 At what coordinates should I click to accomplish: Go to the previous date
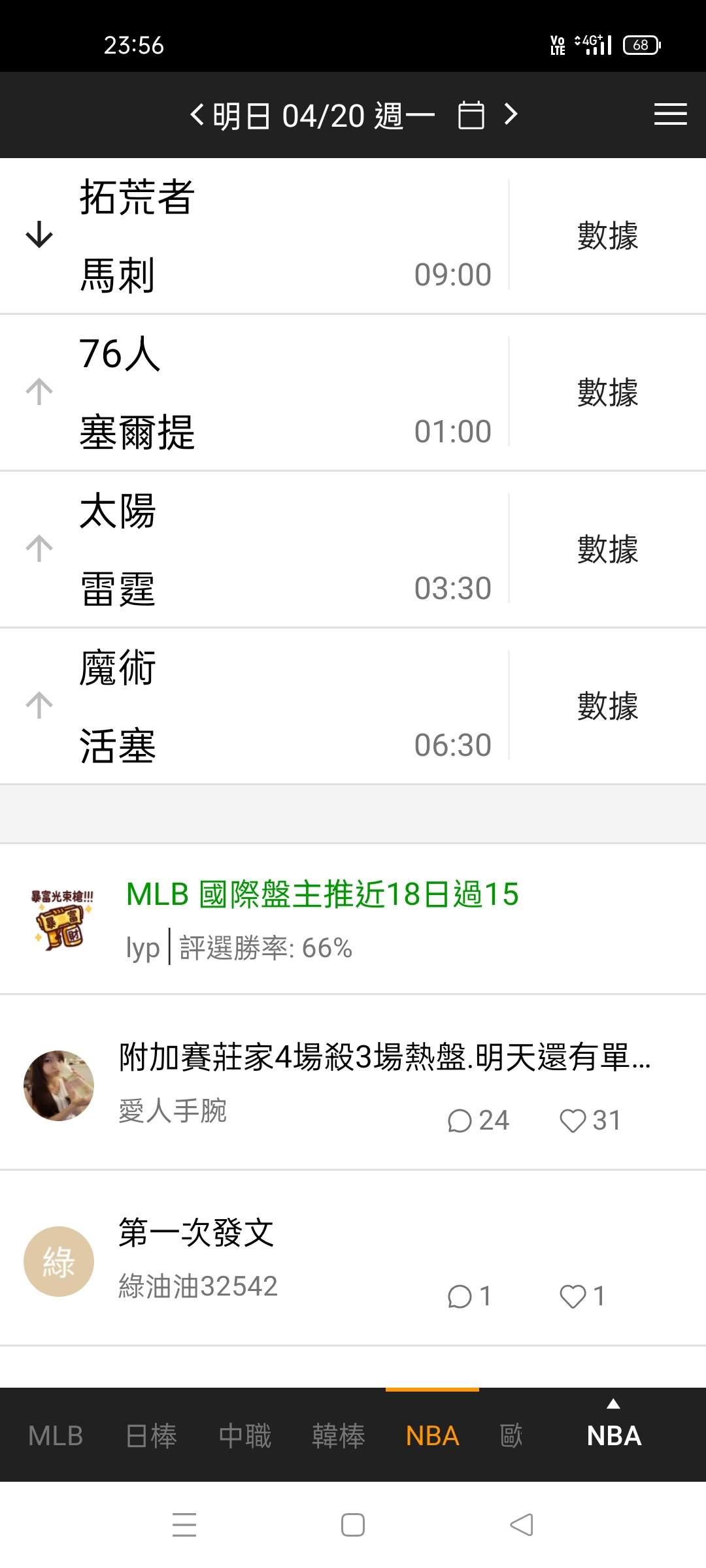[x=196, y=116]
